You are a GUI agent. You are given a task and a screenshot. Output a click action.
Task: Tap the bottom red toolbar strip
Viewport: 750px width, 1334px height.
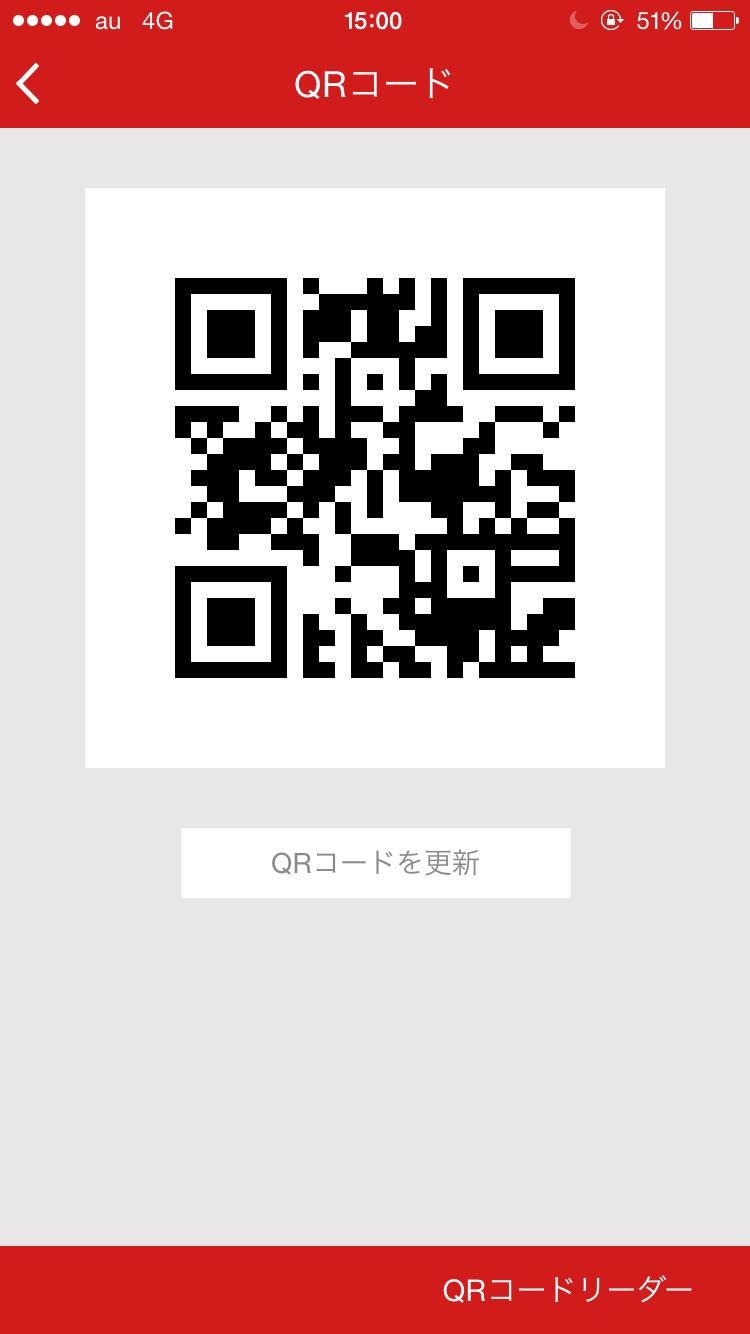pos(200,1292)
